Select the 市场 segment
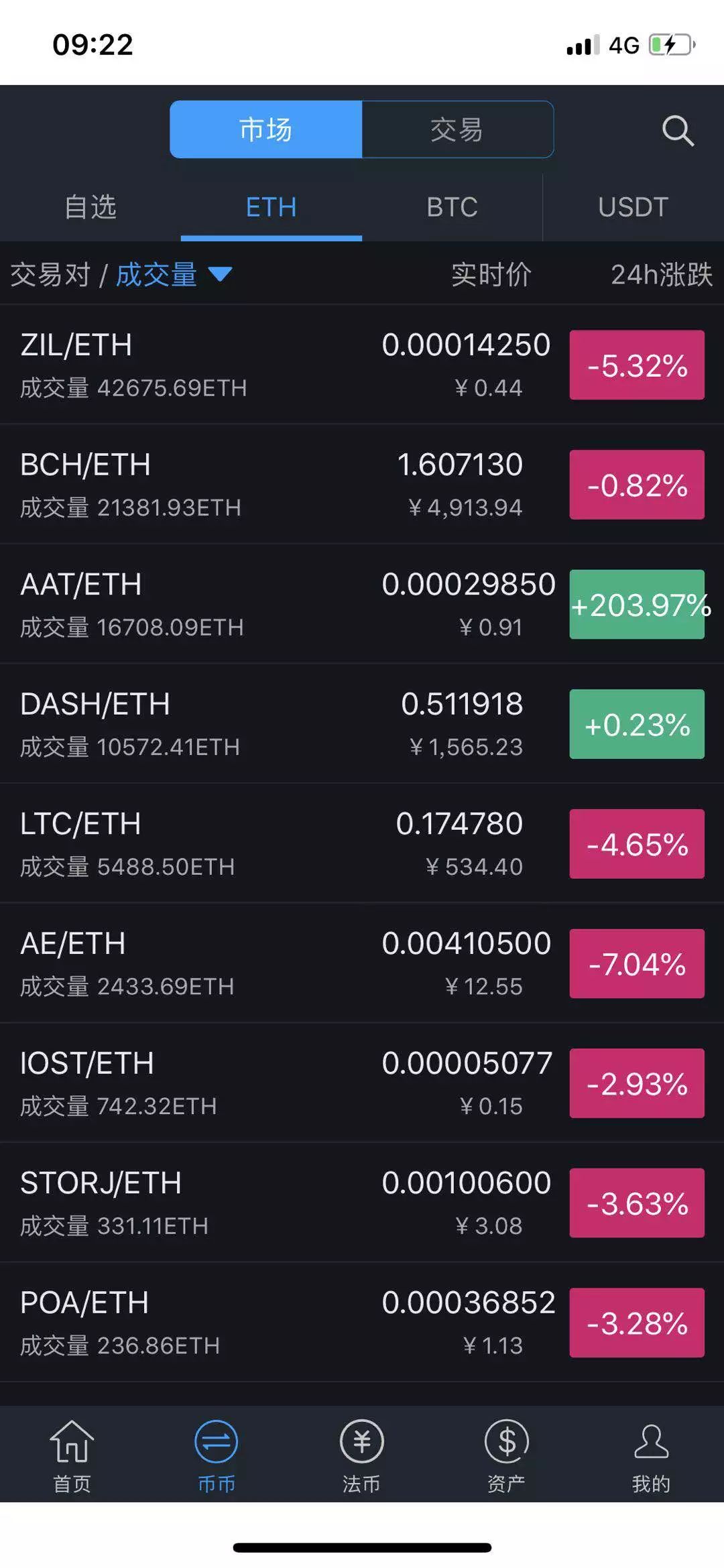The height and width of the screenshot is (1568, 724). pos(266,129)
